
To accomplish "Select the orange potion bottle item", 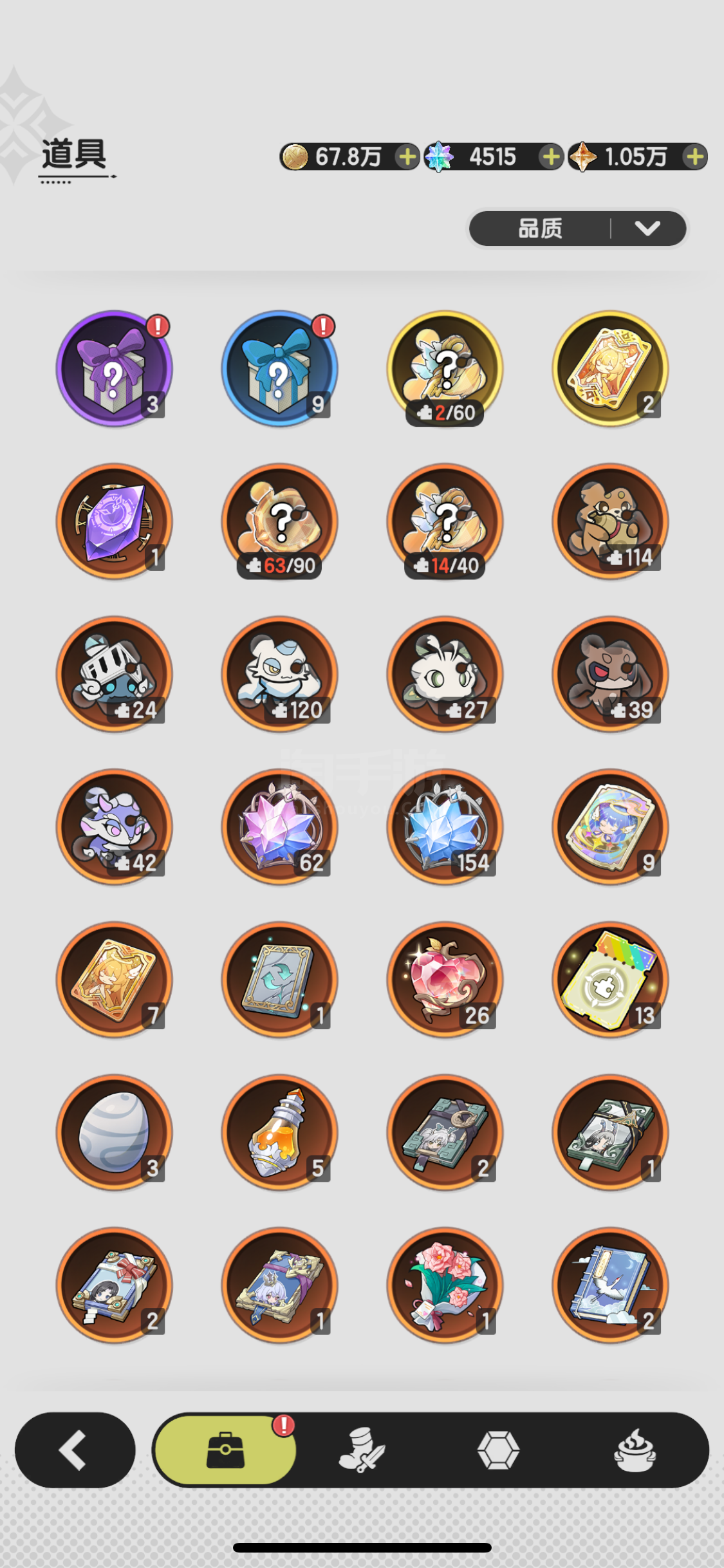I will [x=280, y=1132].
